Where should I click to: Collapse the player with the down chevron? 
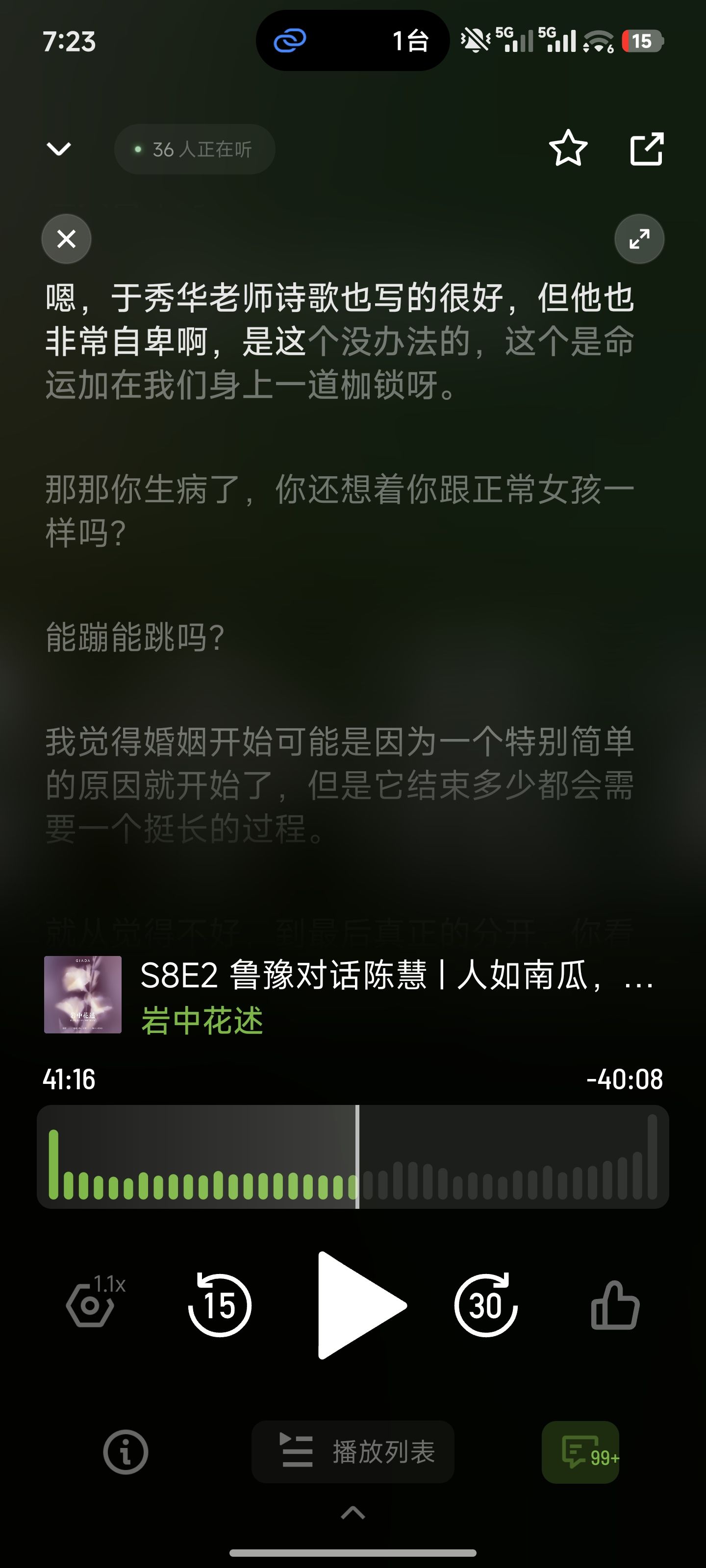click(x=59, y=148)
